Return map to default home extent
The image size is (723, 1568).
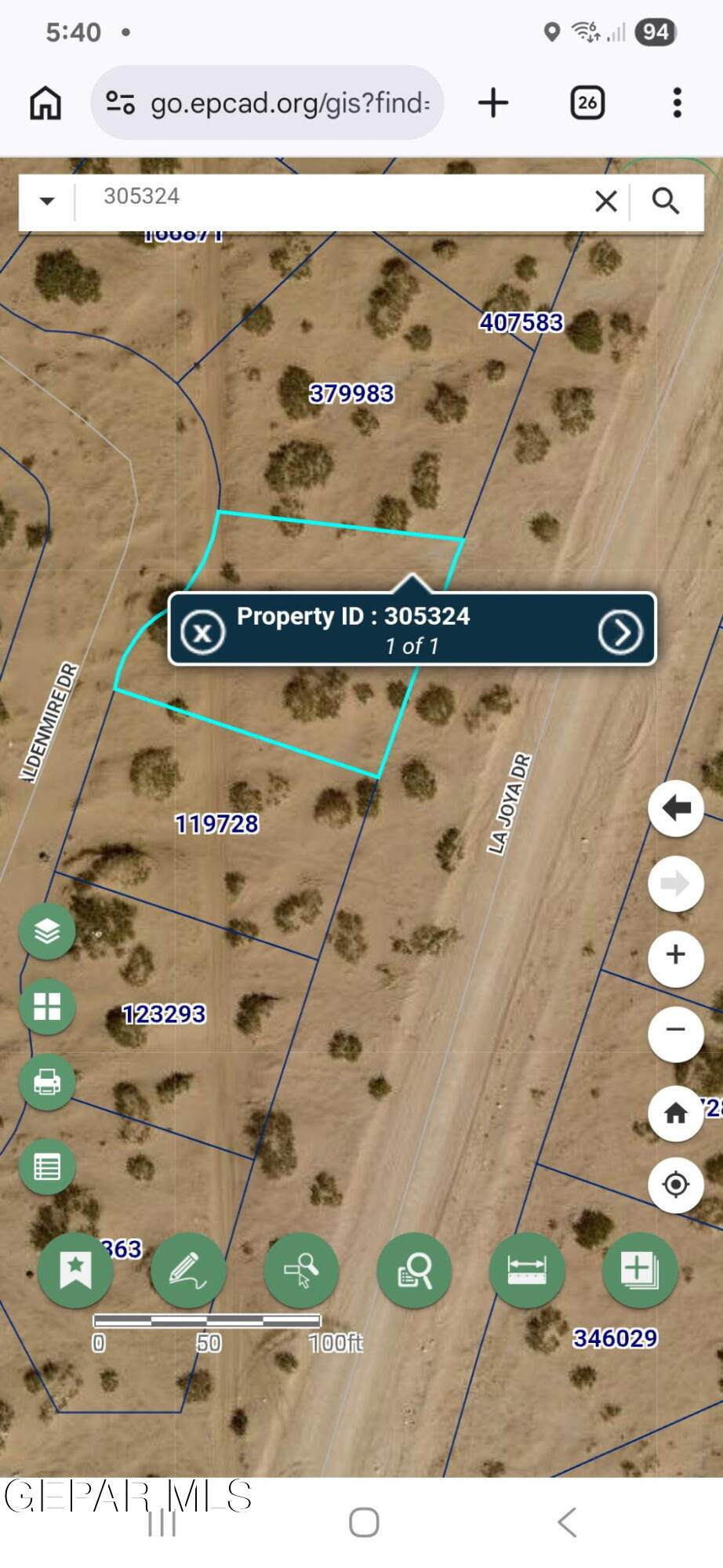(675, 1112)
